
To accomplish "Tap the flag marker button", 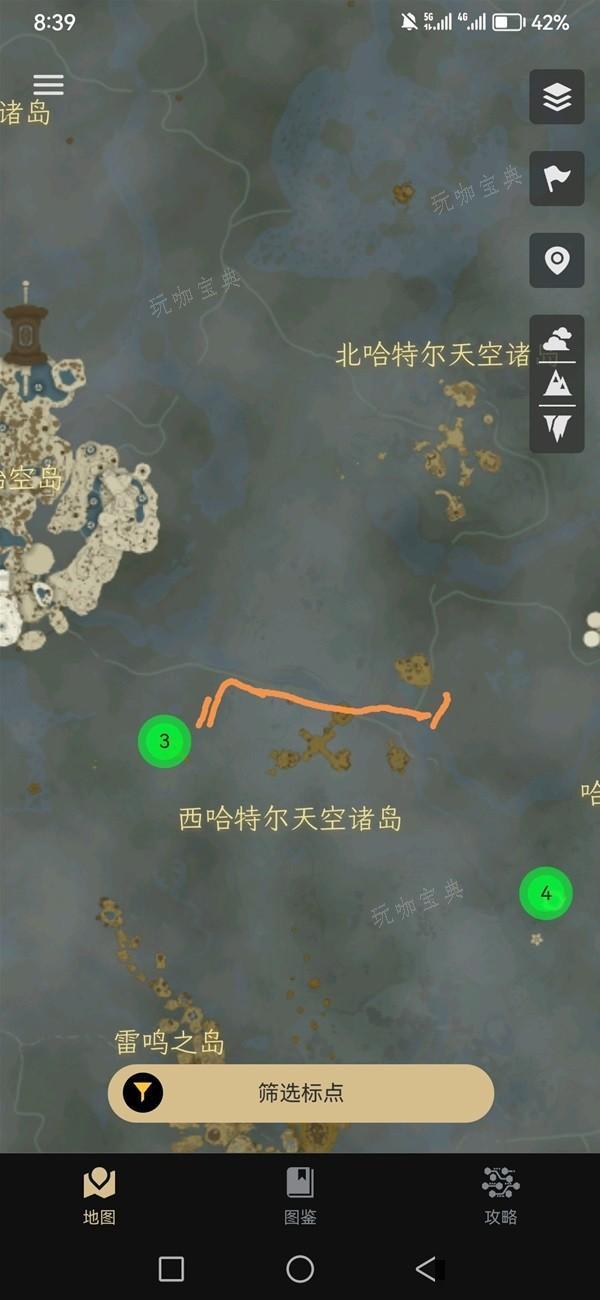I will [x=557, y=179].
